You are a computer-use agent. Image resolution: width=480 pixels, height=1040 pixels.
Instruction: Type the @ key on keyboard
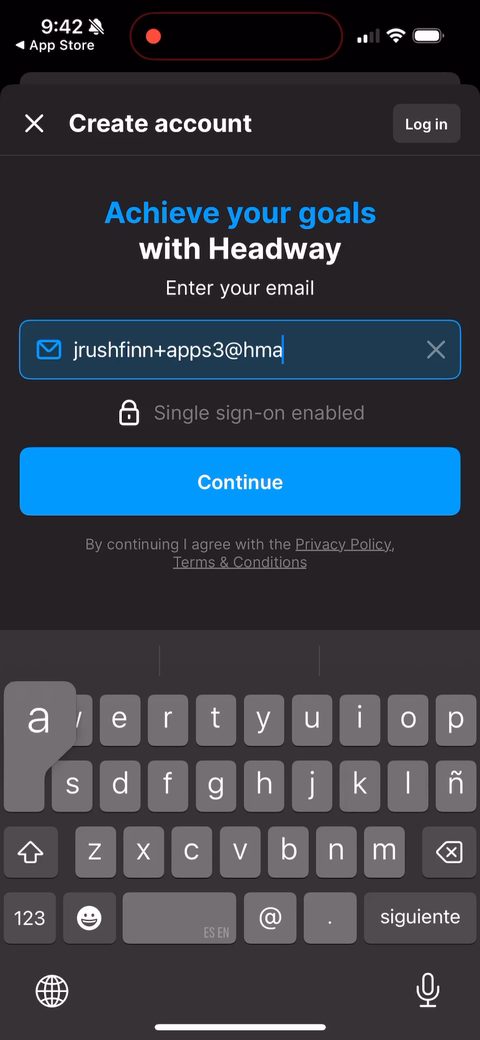pos(270,918)
